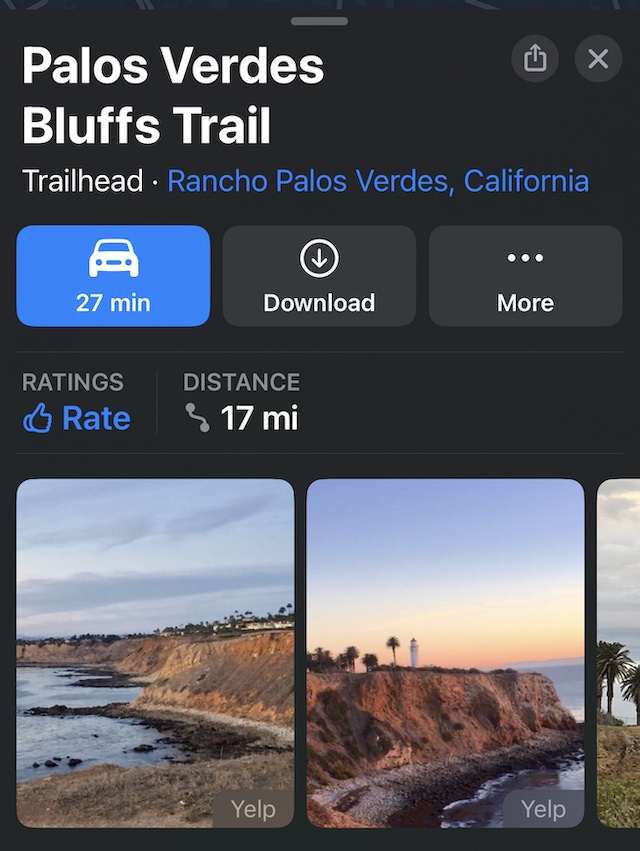Screen dimensions: 640x851
Task: Open the rocky shoreline cliff photo
Action: tap(155, 653)
